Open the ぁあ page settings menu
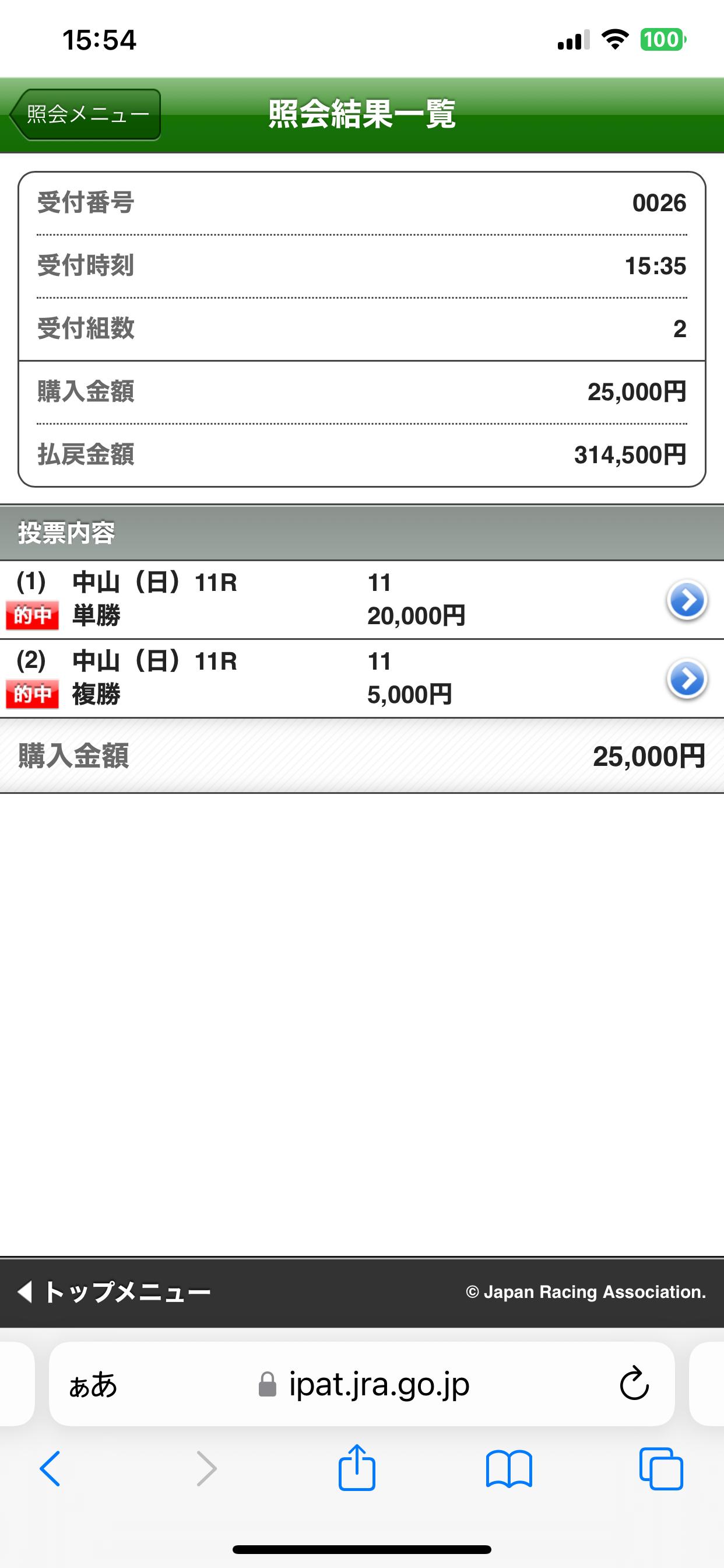The width and height of the screenshot is (724, 1568). click(x=93, y=1386)
